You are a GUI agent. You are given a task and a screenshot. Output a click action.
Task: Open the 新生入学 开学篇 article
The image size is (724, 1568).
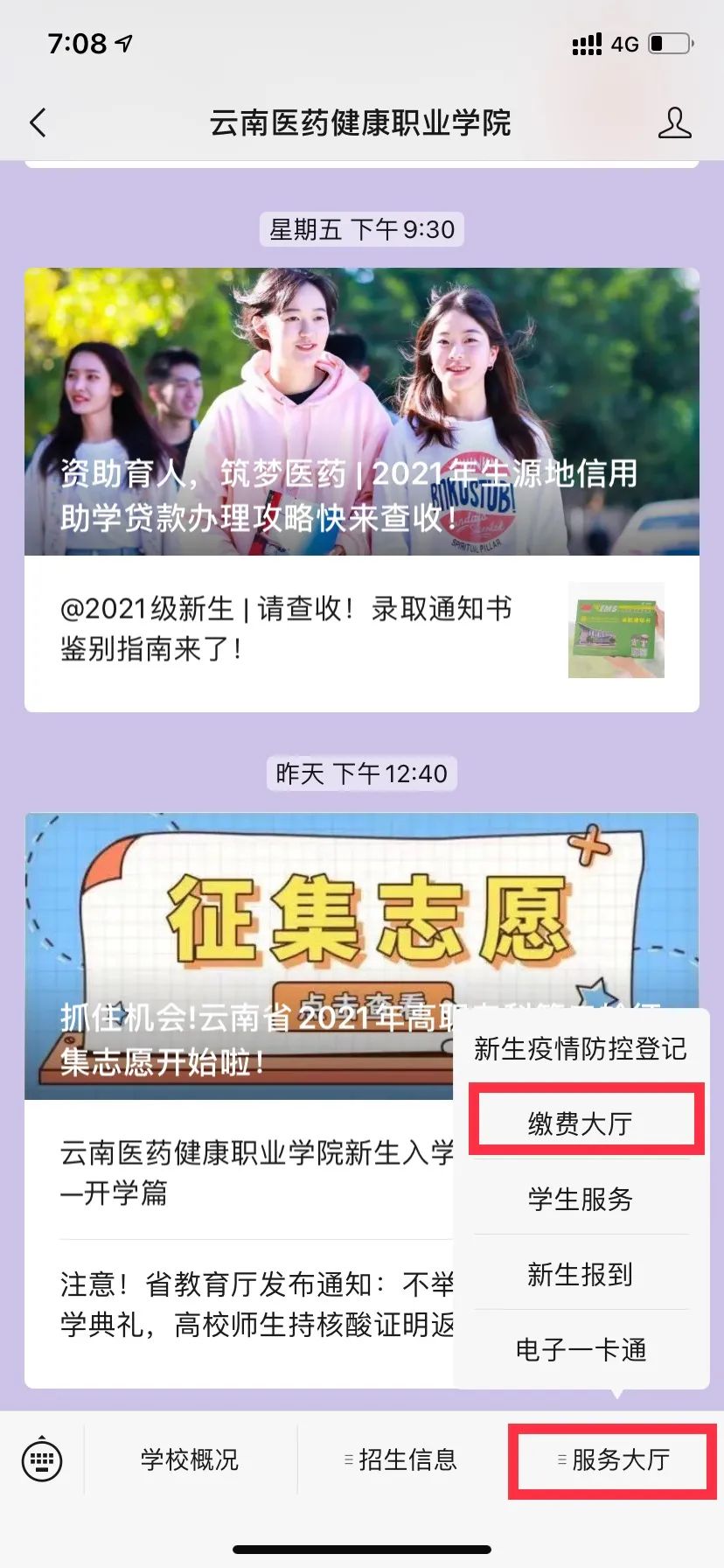(254, 1172)
